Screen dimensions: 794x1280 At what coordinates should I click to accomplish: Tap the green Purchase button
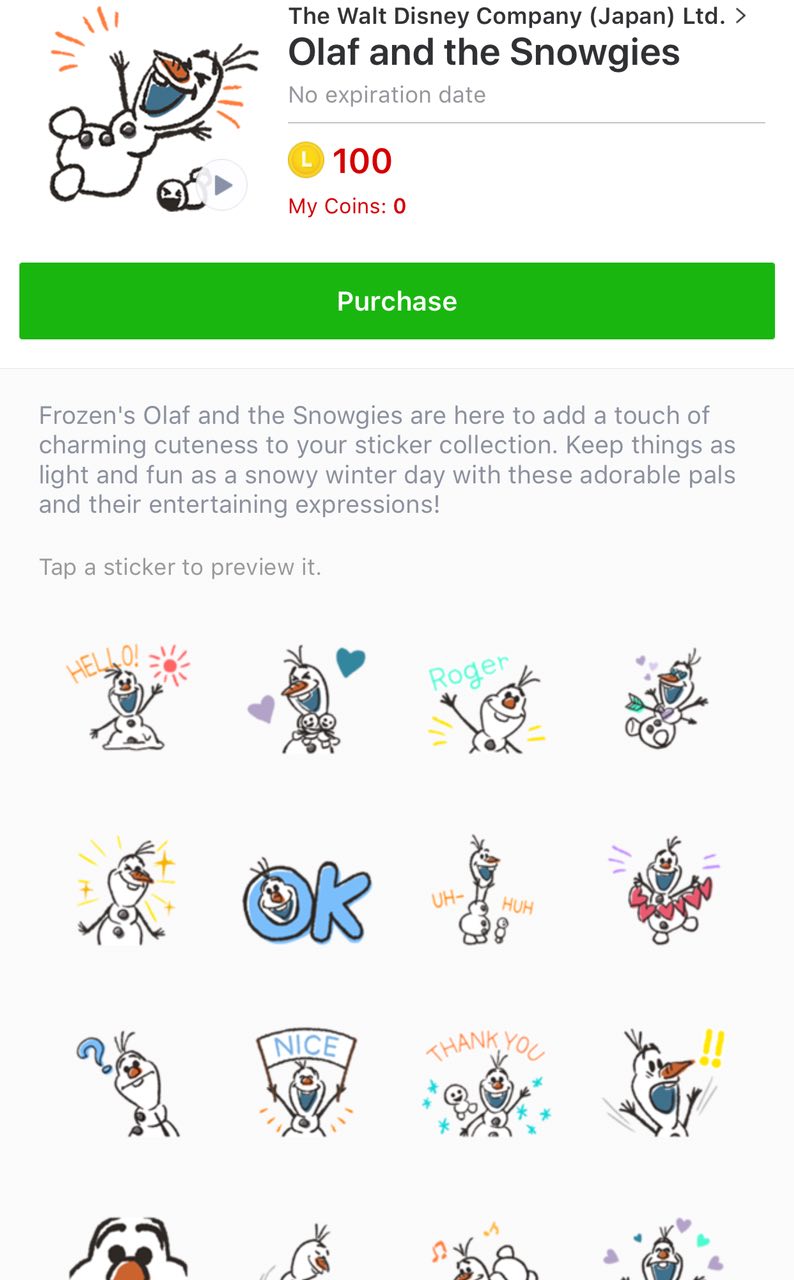click(397, 301)
